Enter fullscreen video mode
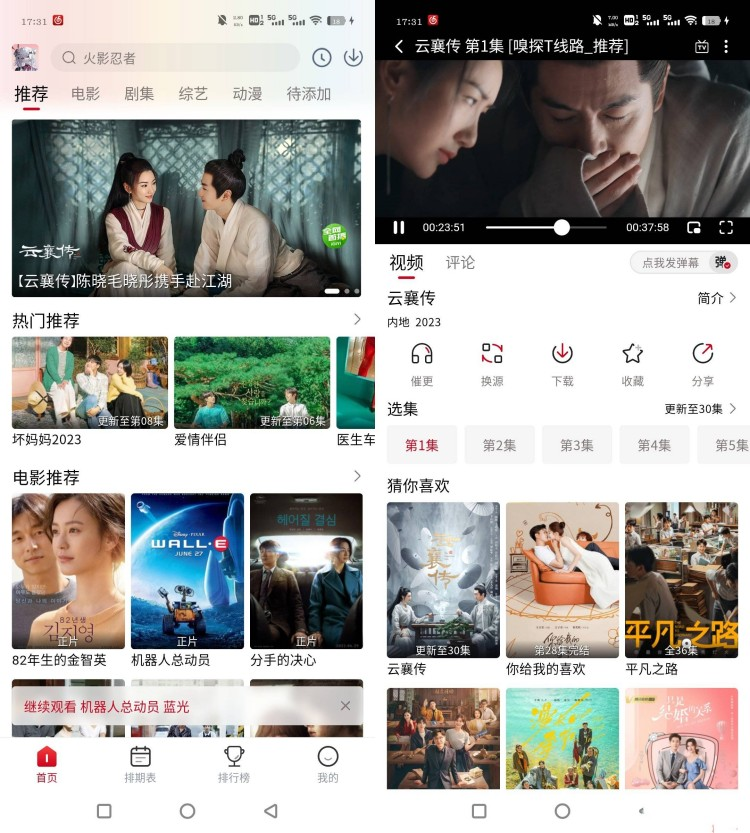 (x=727, y=228)
